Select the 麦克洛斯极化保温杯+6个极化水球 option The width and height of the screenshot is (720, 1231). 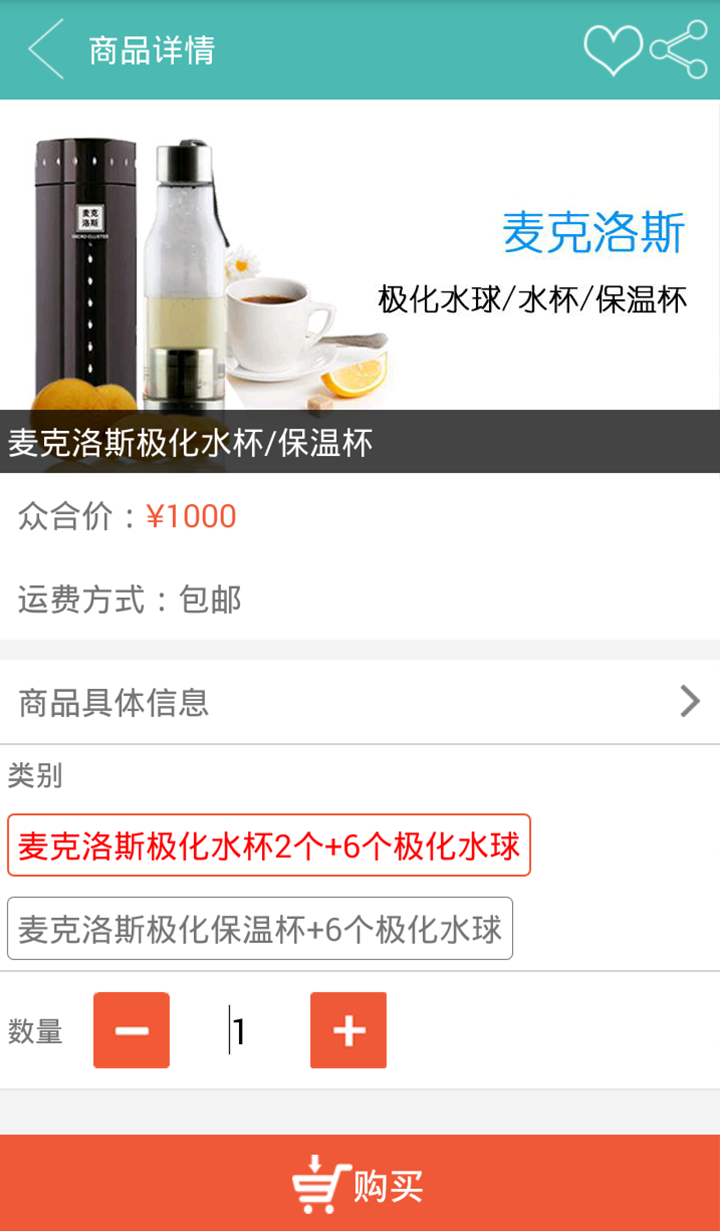coord(260,928)
